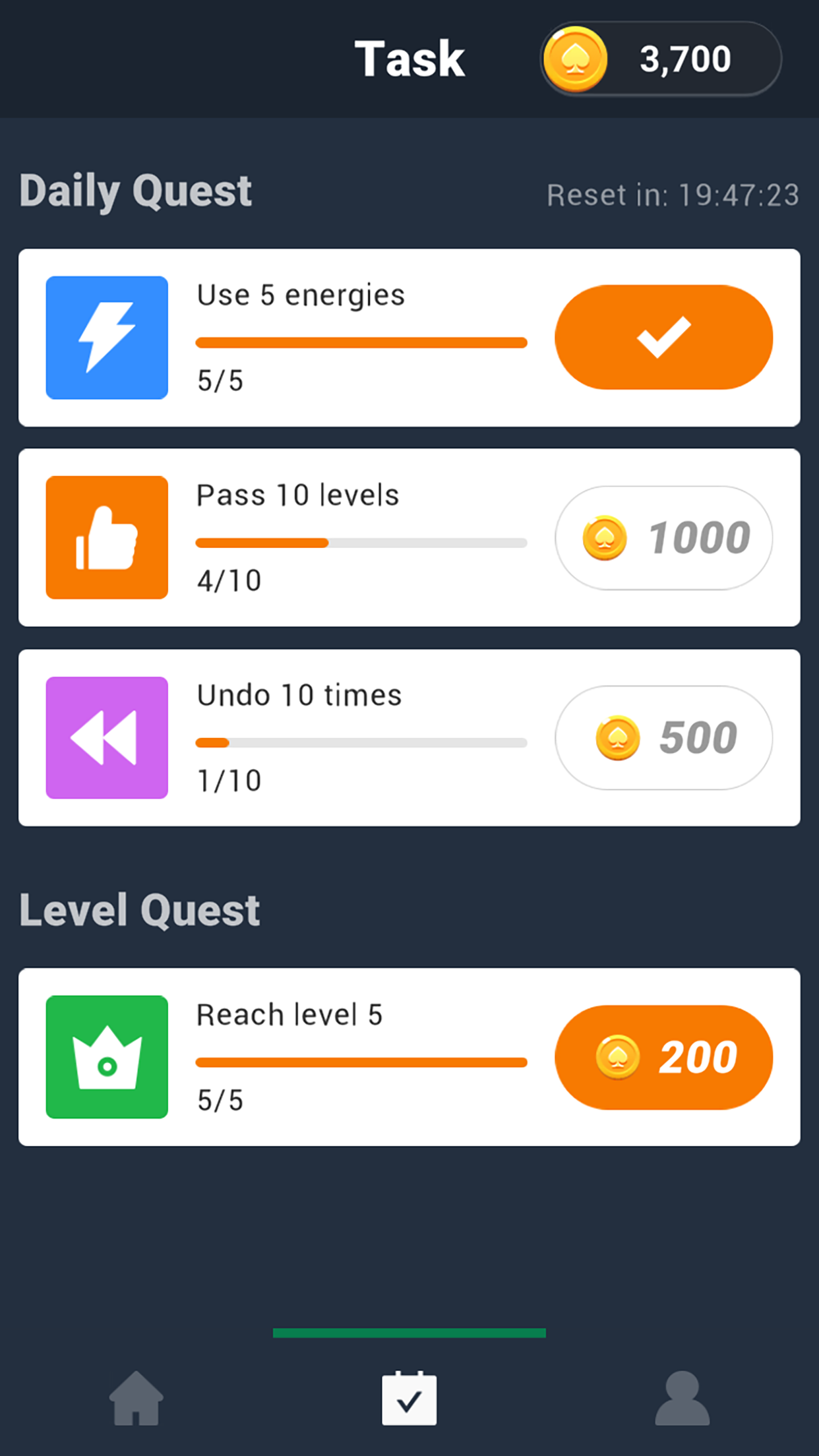This screenshot has width=819, height=1456.
Task: Tap the 500 coin reward for Undo 10 times
Action: coord(663,737)
